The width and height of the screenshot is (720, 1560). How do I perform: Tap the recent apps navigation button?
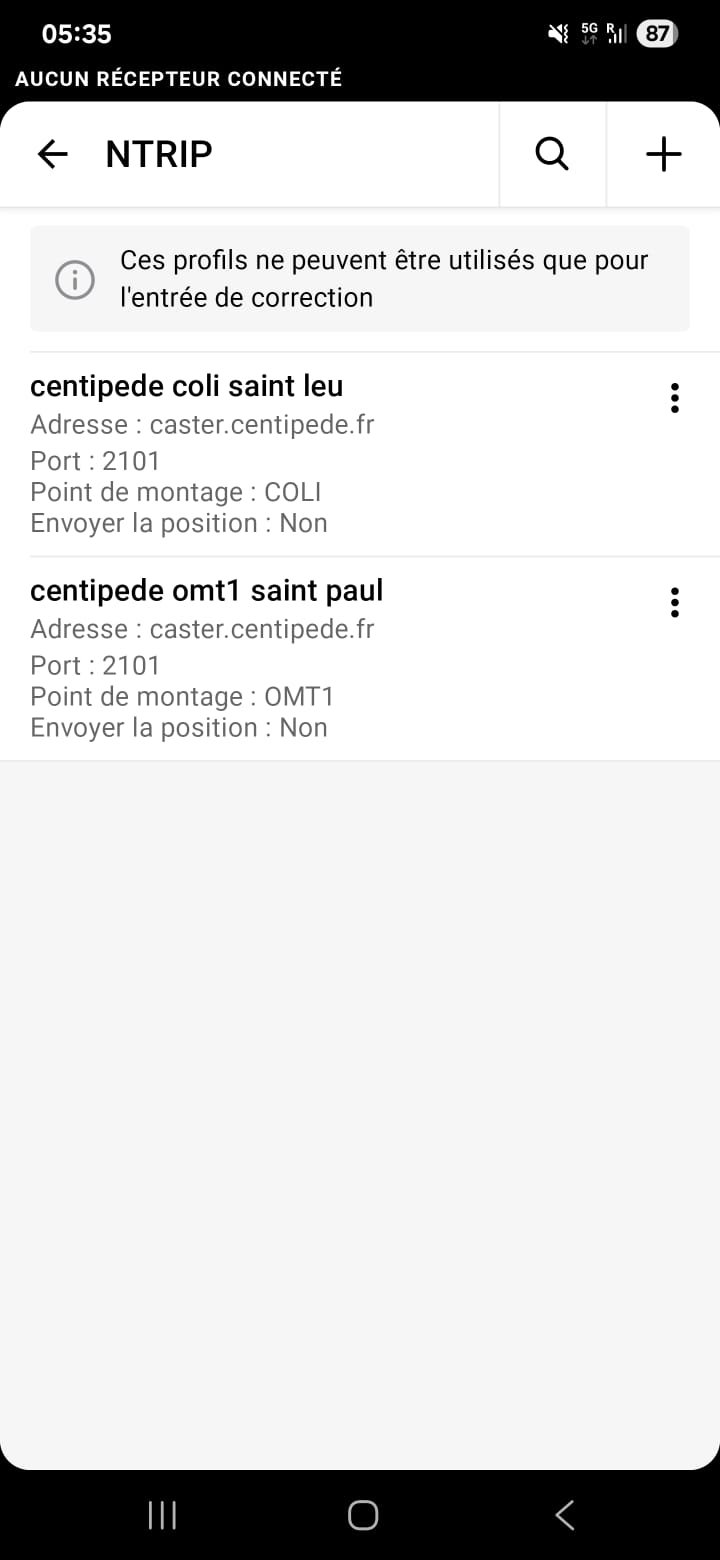click(x=160, y=1514)
